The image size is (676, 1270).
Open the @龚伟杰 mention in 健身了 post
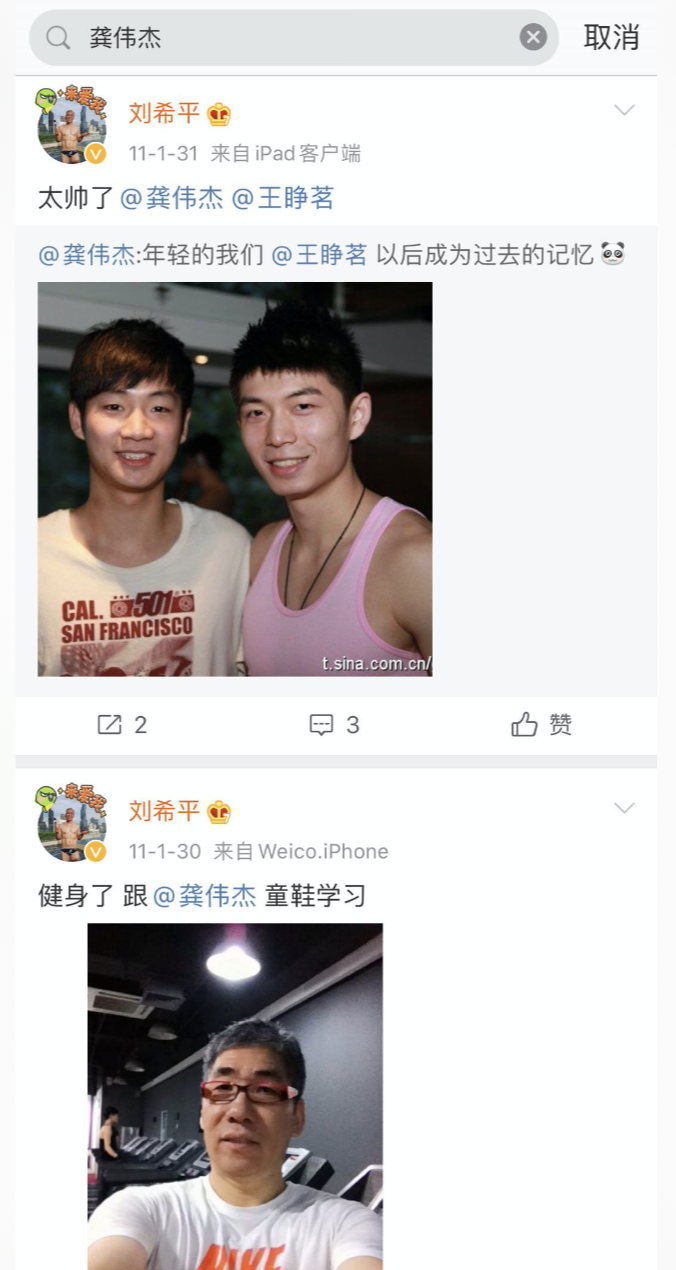205,895
